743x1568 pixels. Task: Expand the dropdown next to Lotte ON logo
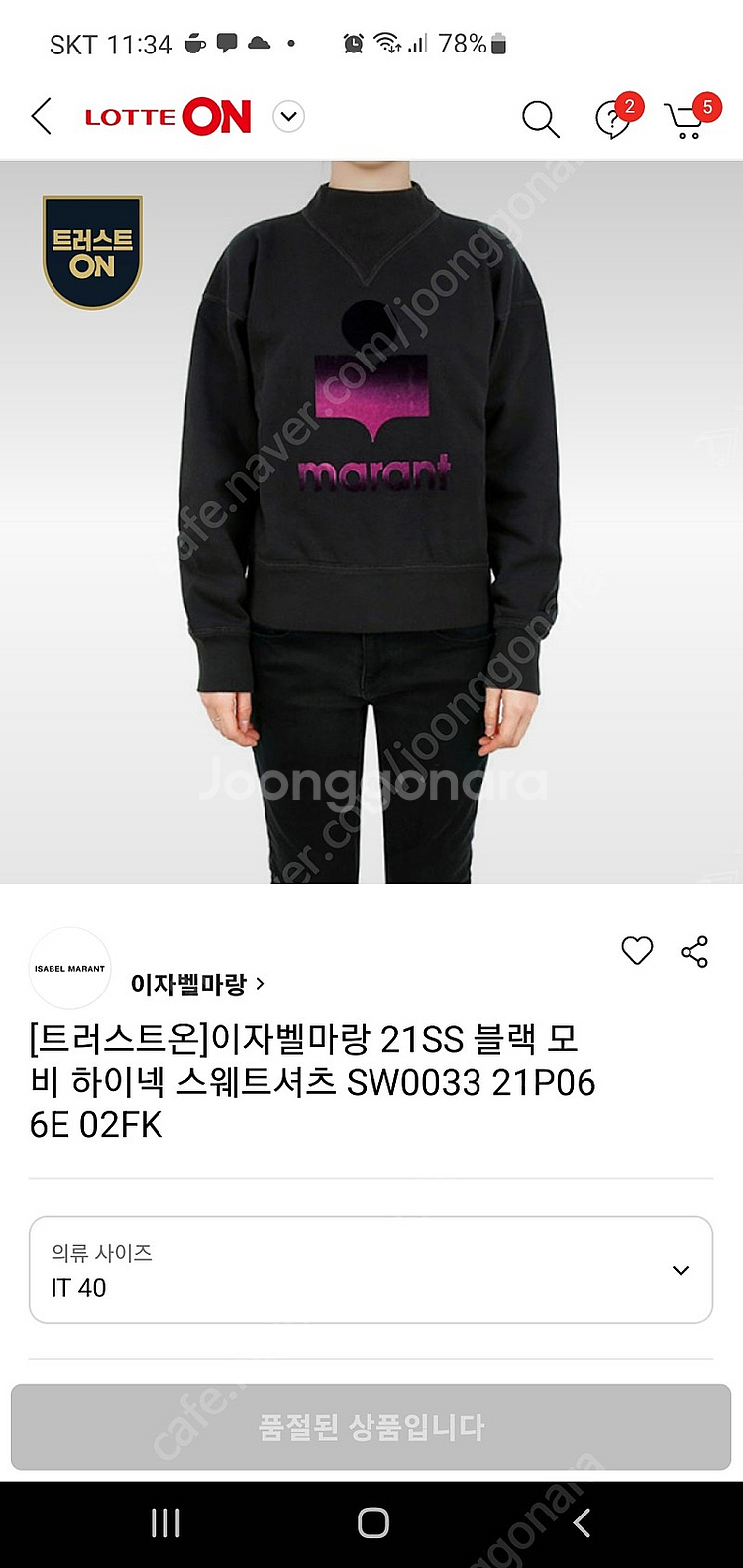coord(288,117)
